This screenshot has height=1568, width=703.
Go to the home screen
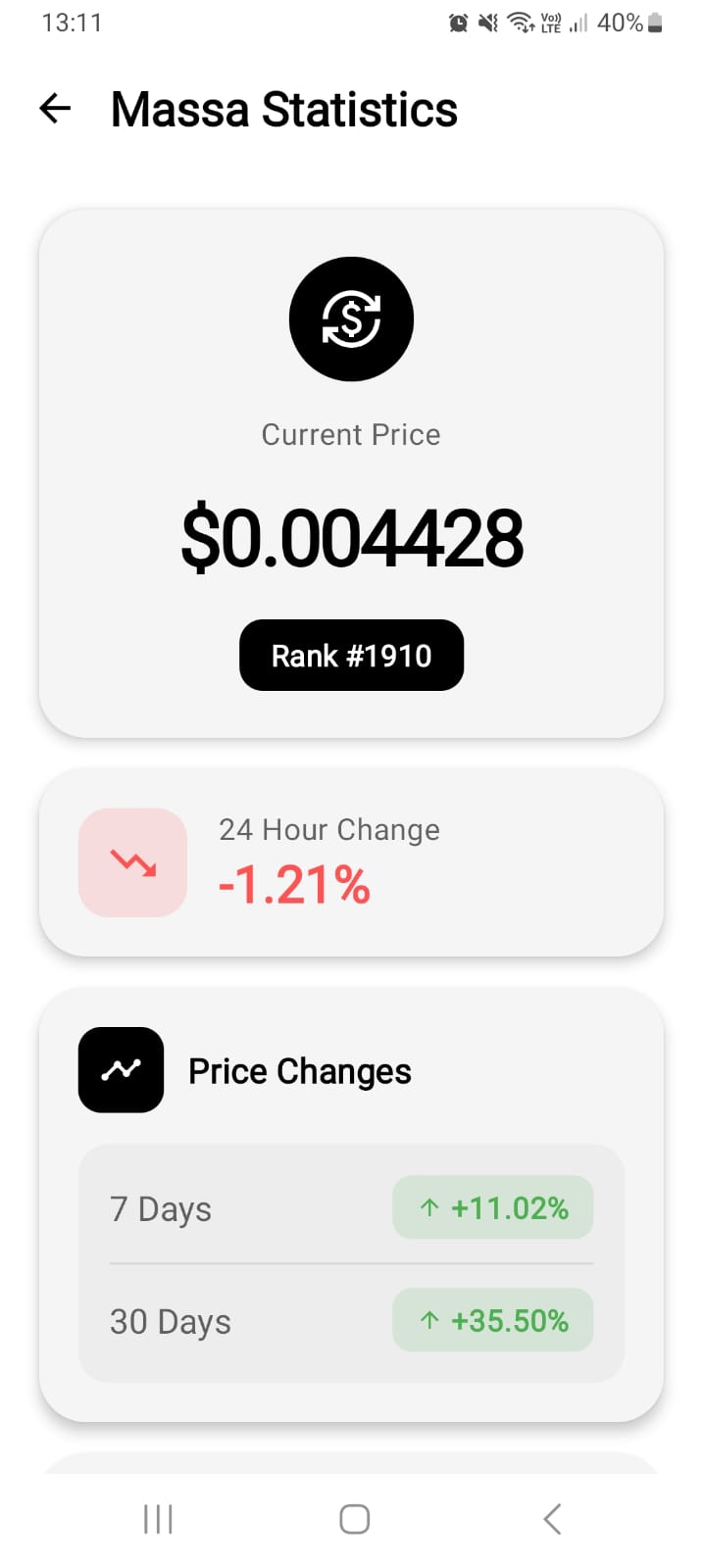coord(354,1519)
